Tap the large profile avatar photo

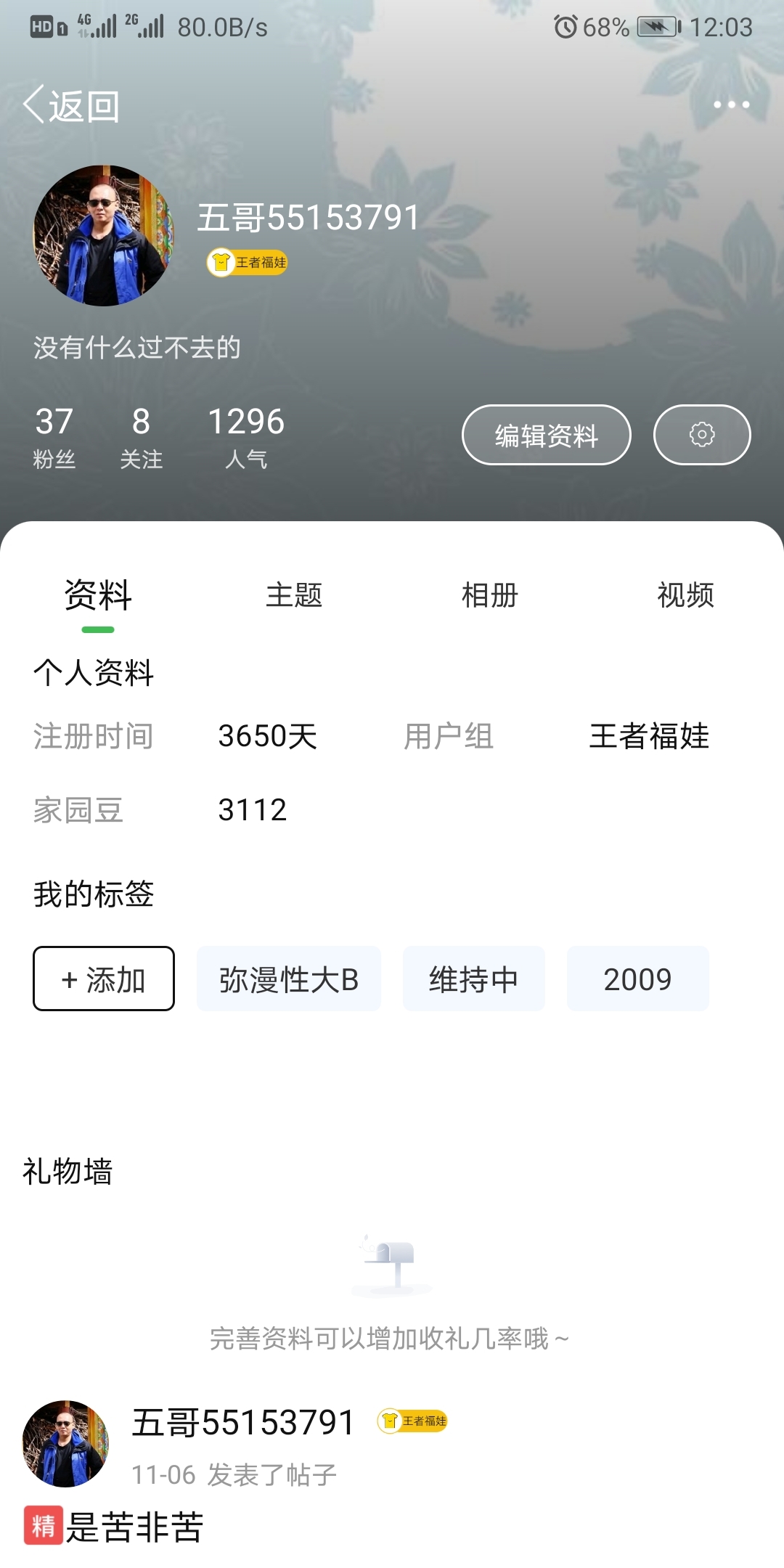click(x=103, y=235)
